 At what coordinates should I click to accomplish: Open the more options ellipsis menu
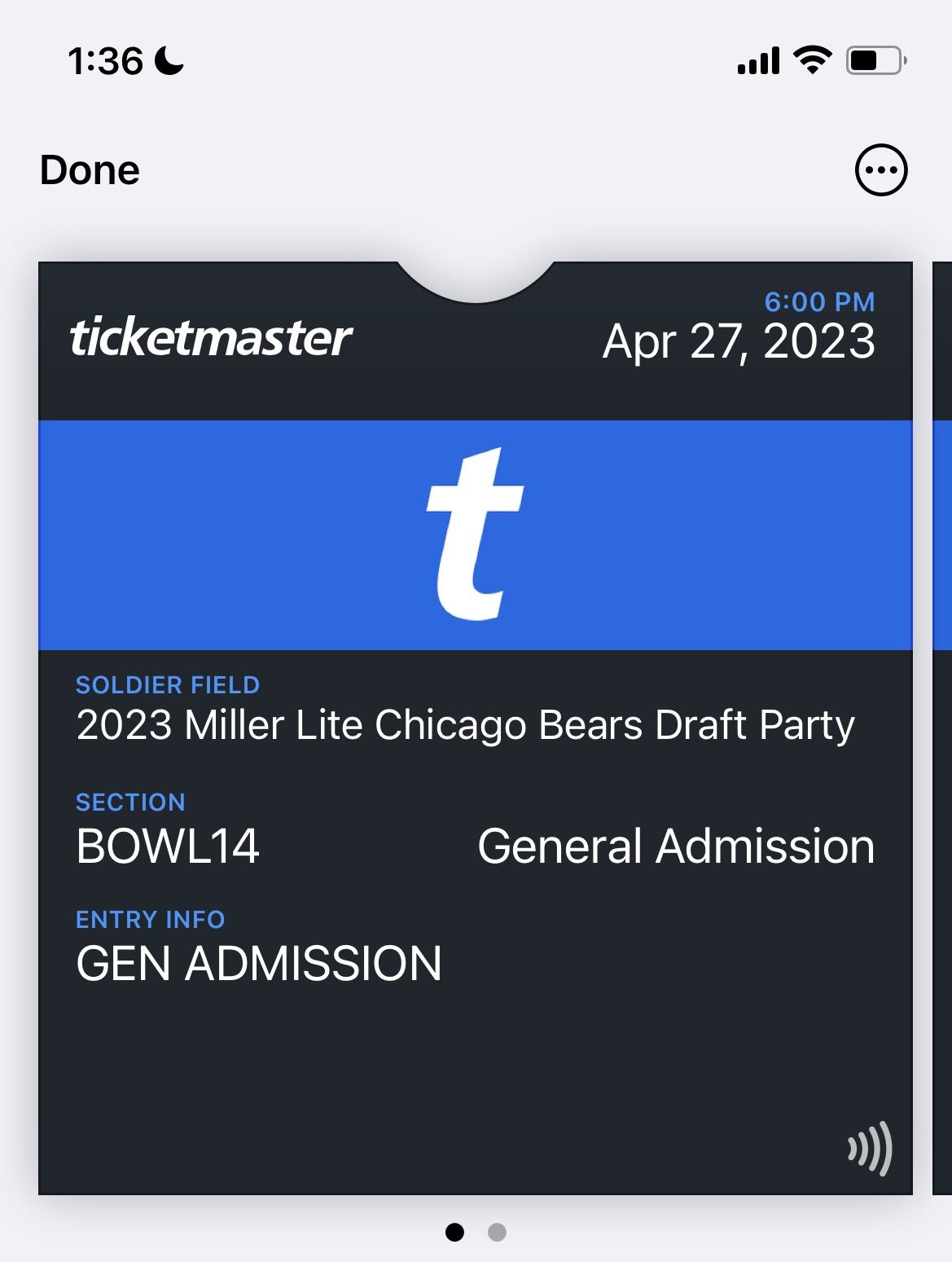[x=880, y=170]
